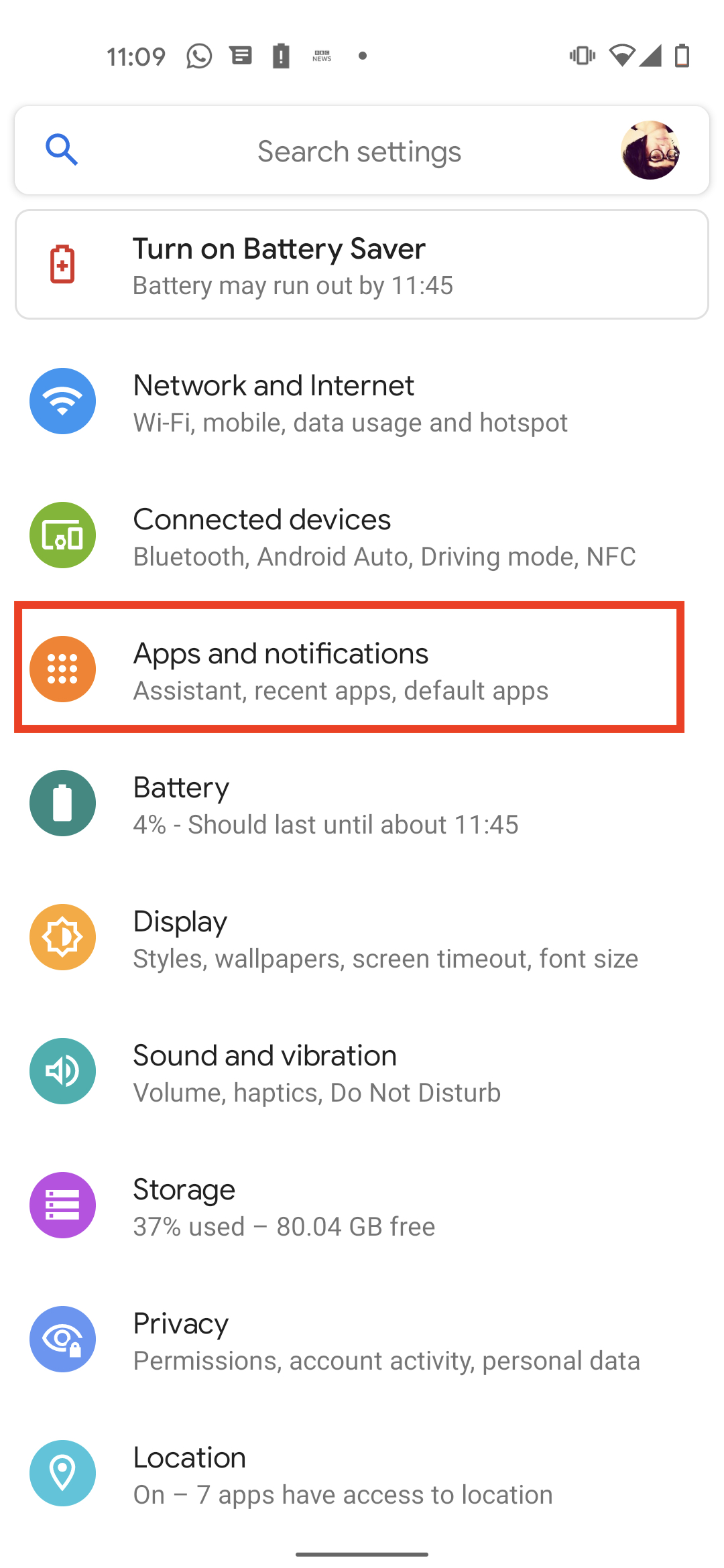Open the account profile picture
This screenshot has width=724, height=1568.
click(650, 150)
